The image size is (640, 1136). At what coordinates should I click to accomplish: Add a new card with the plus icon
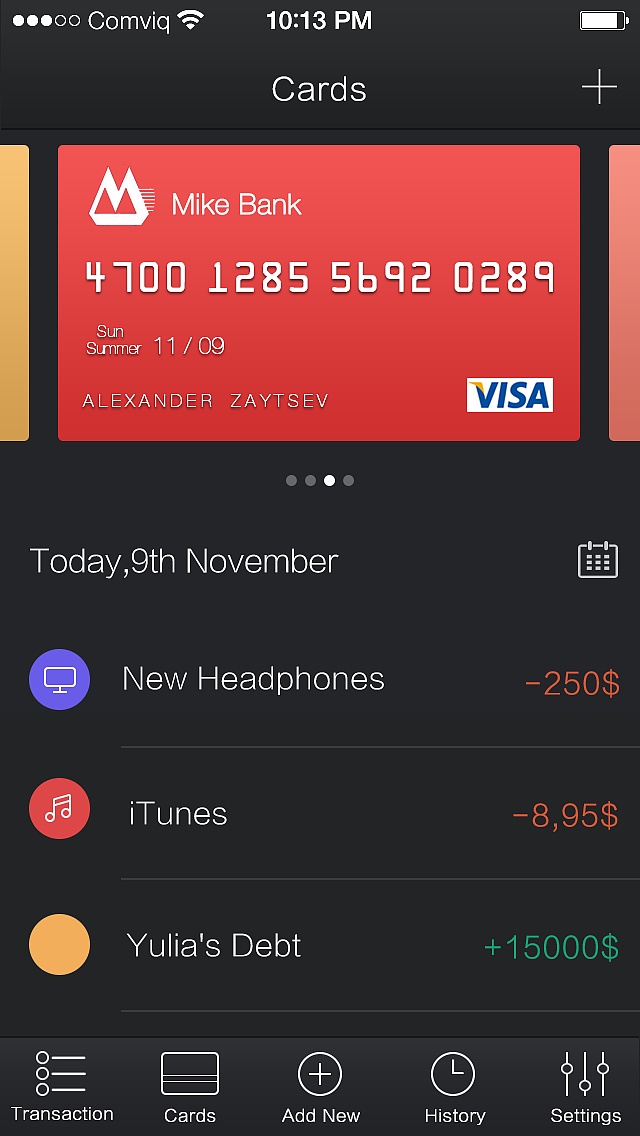(x=599, y=88)
